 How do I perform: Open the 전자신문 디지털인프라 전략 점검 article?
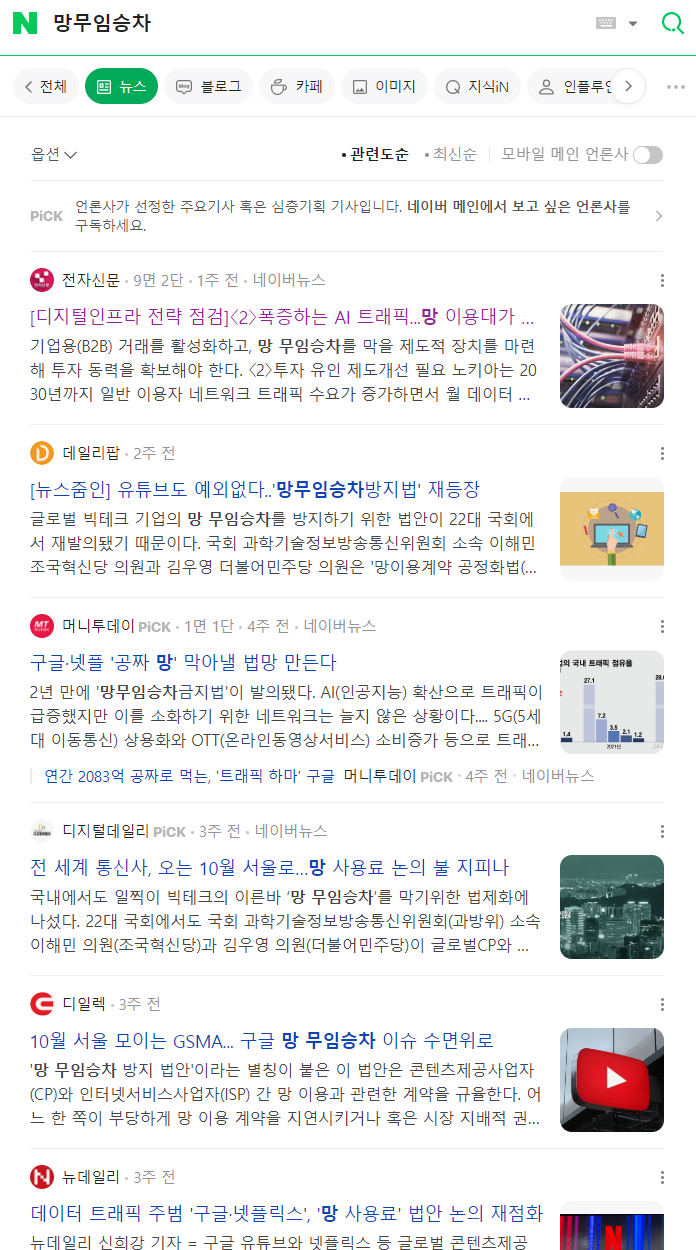282,317
